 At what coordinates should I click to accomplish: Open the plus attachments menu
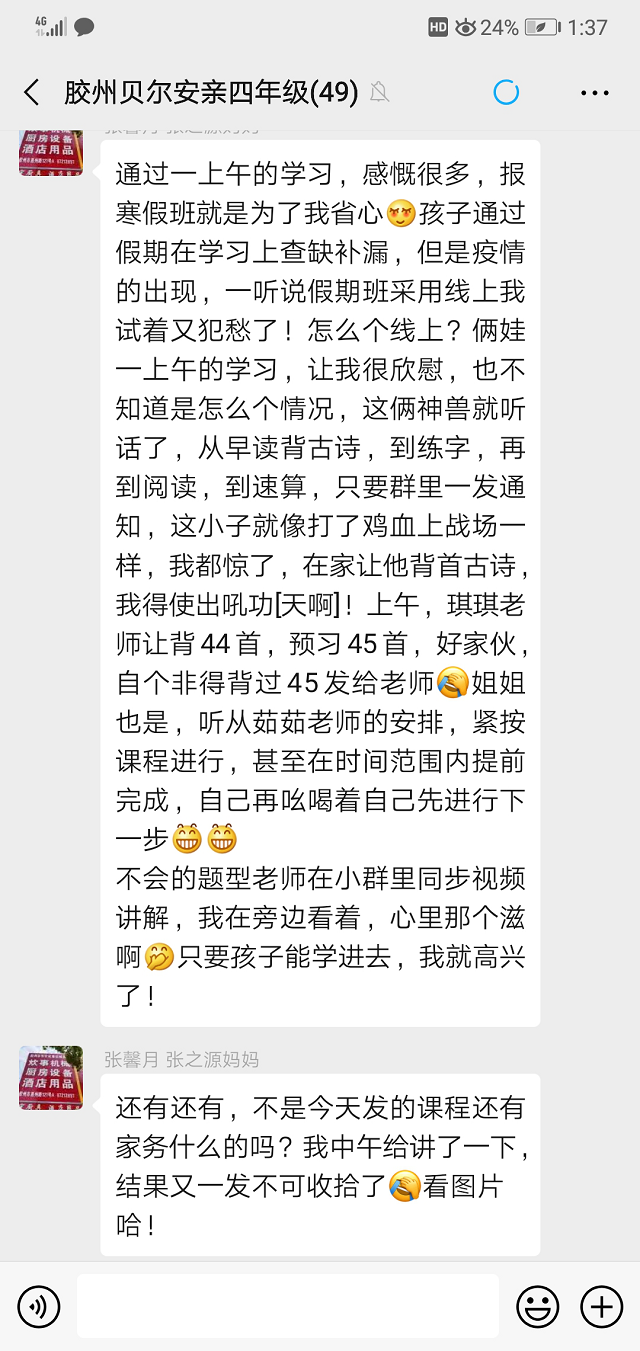tap(601, 1306)
